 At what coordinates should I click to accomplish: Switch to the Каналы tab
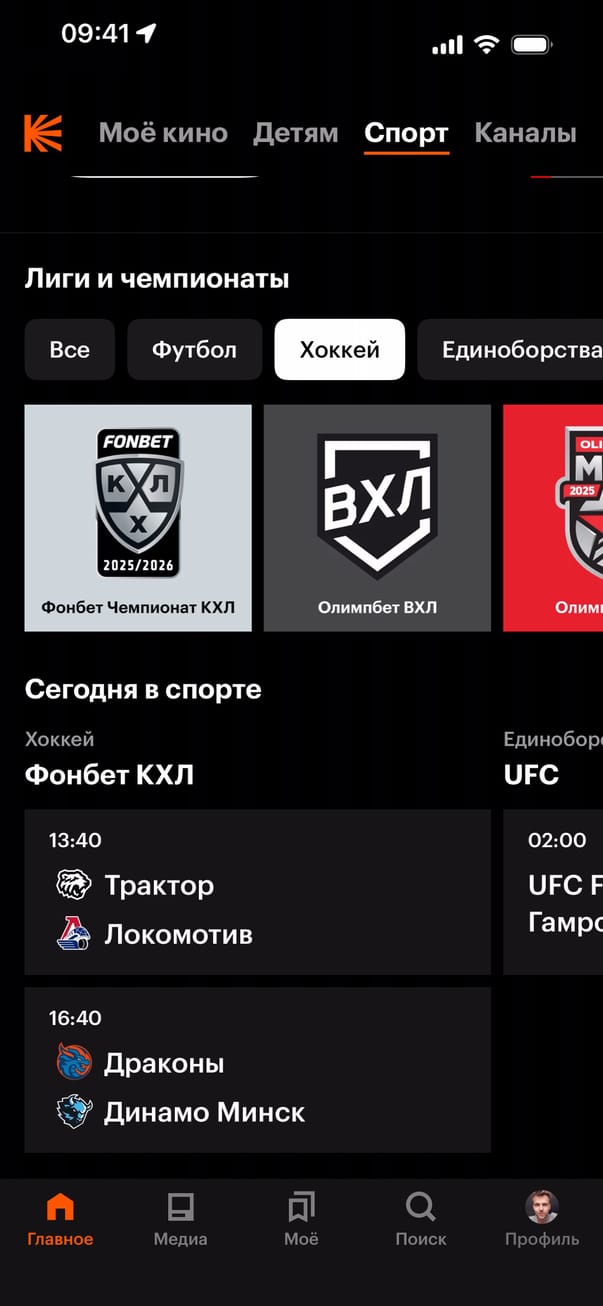(525, 133)
